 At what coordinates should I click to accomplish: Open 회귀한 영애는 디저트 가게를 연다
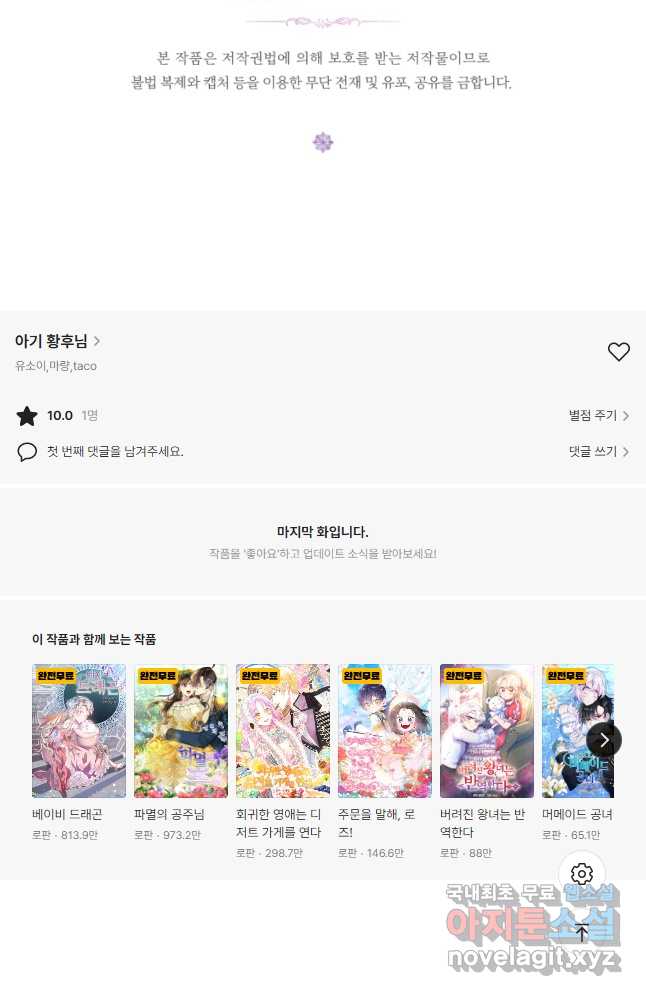(x=283, y=731)
